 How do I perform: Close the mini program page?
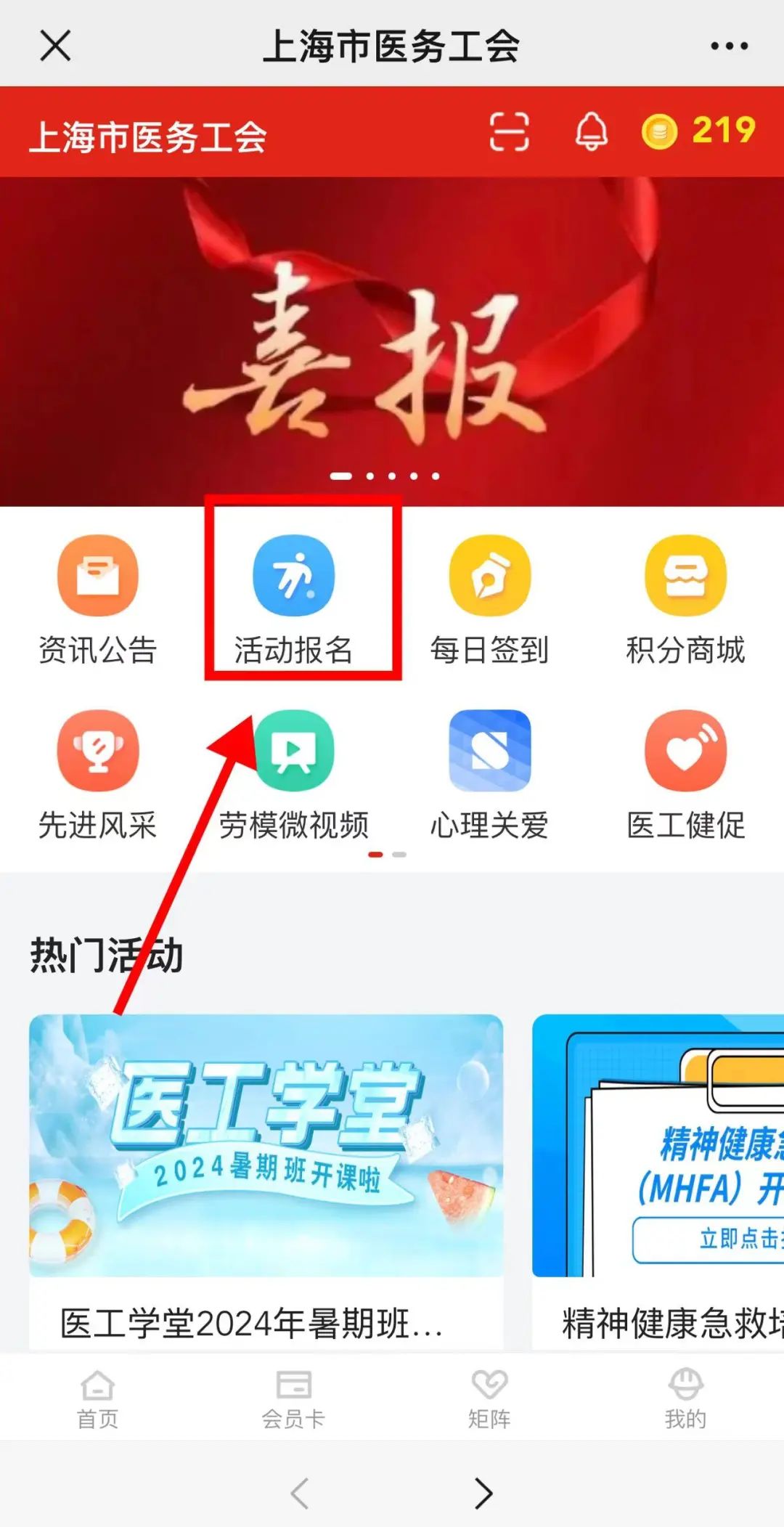pos(55,46)
